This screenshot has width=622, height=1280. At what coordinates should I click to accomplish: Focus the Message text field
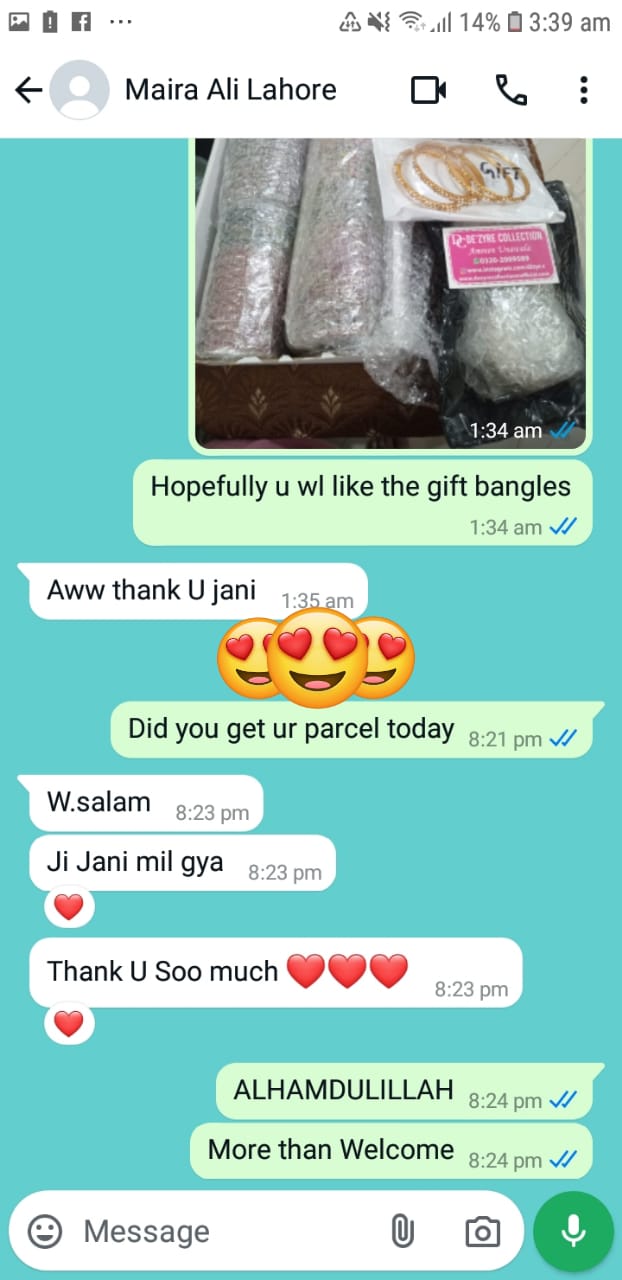[x=220, y=1232]
